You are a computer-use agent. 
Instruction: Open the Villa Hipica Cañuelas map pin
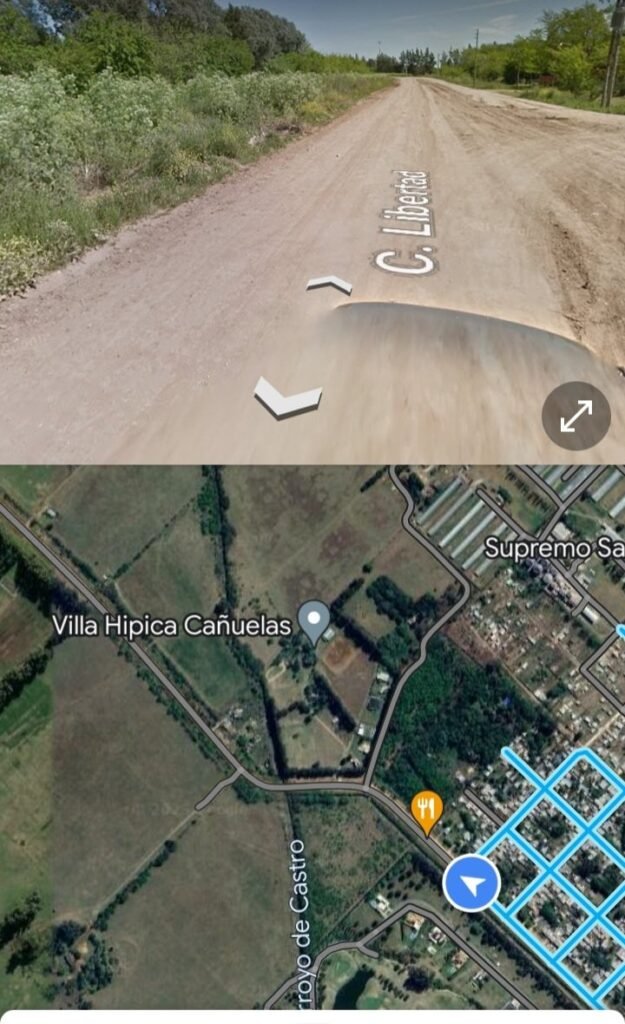[x=313, y=622]
